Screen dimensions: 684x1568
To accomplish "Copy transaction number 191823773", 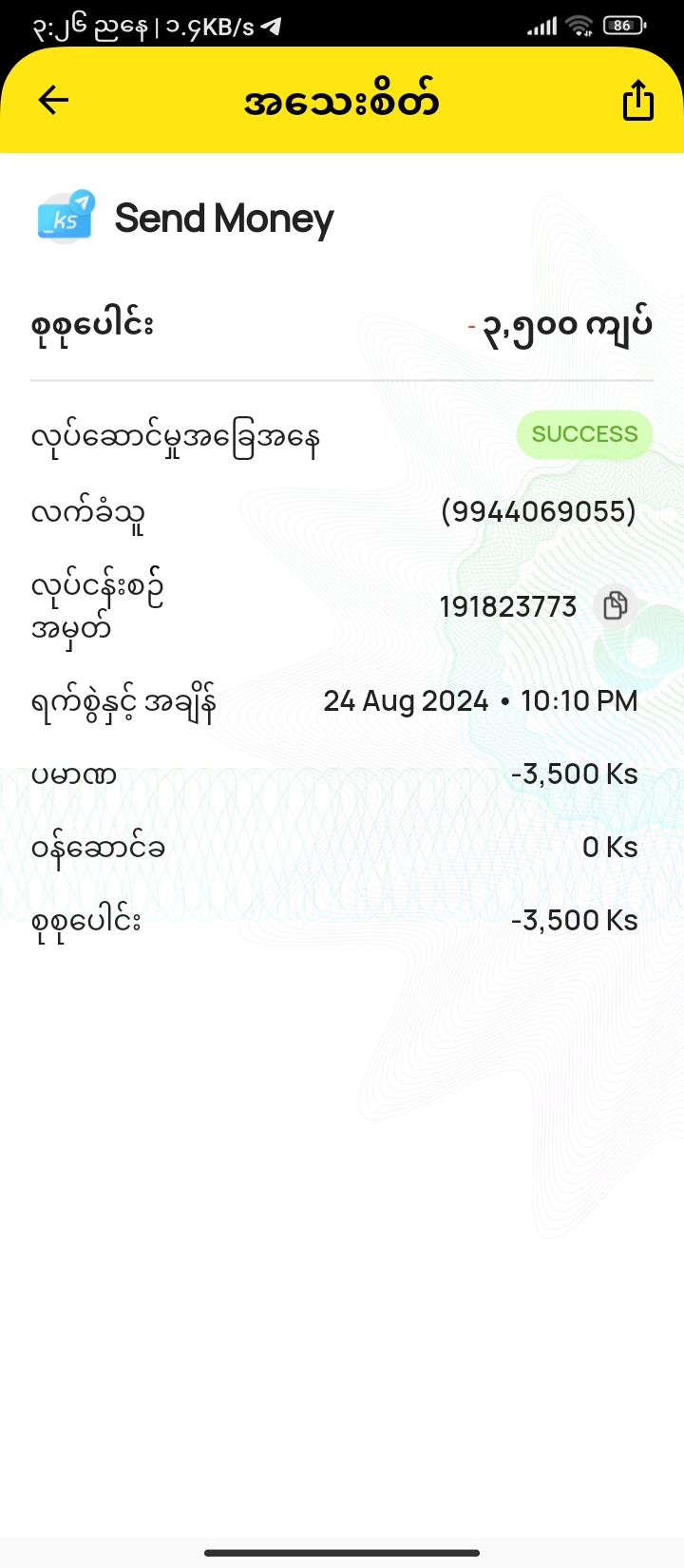I will tap(616, 605).
